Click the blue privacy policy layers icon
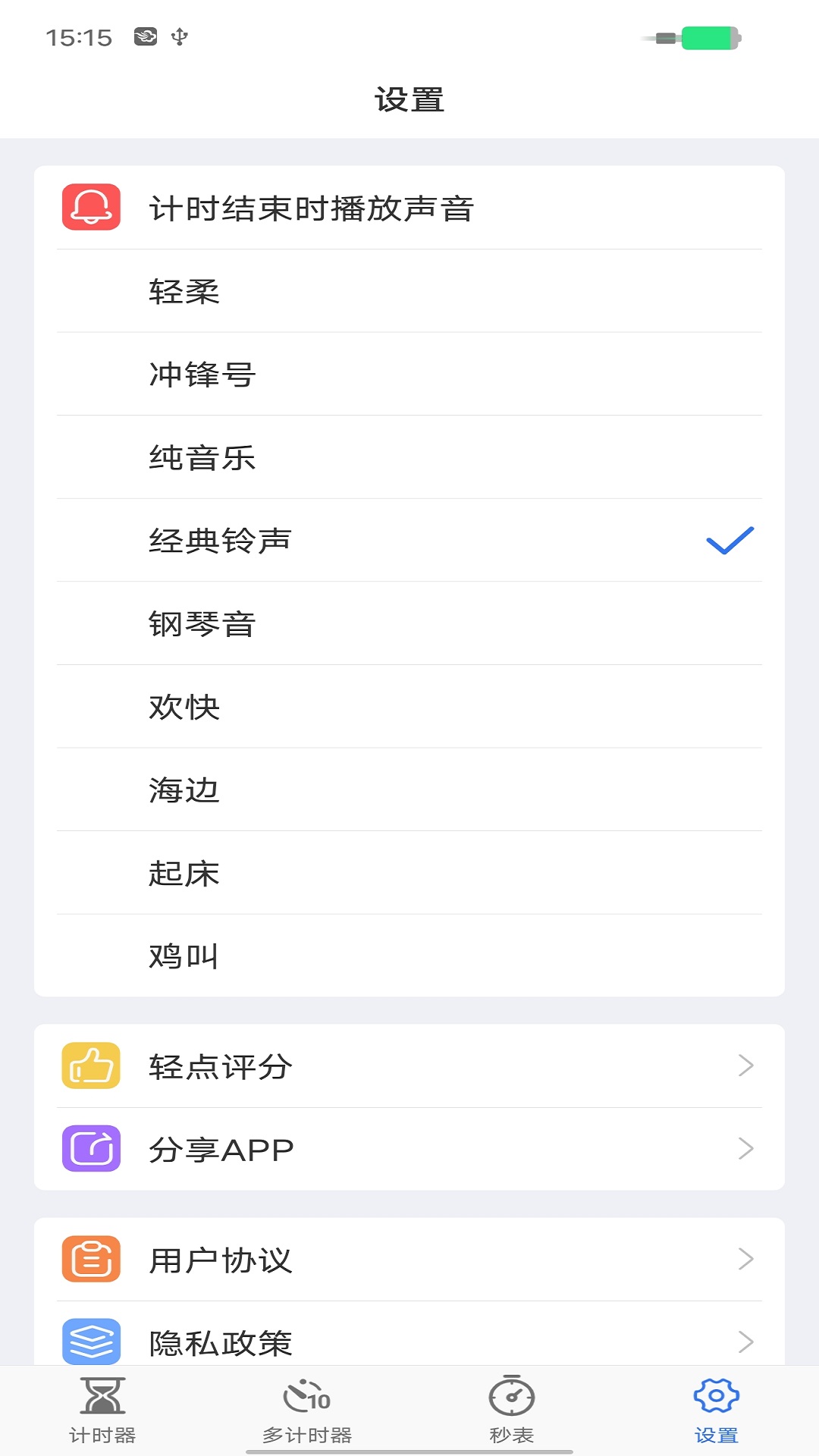The height and width of the screenshot is (1456, 819). (91, 1342)
